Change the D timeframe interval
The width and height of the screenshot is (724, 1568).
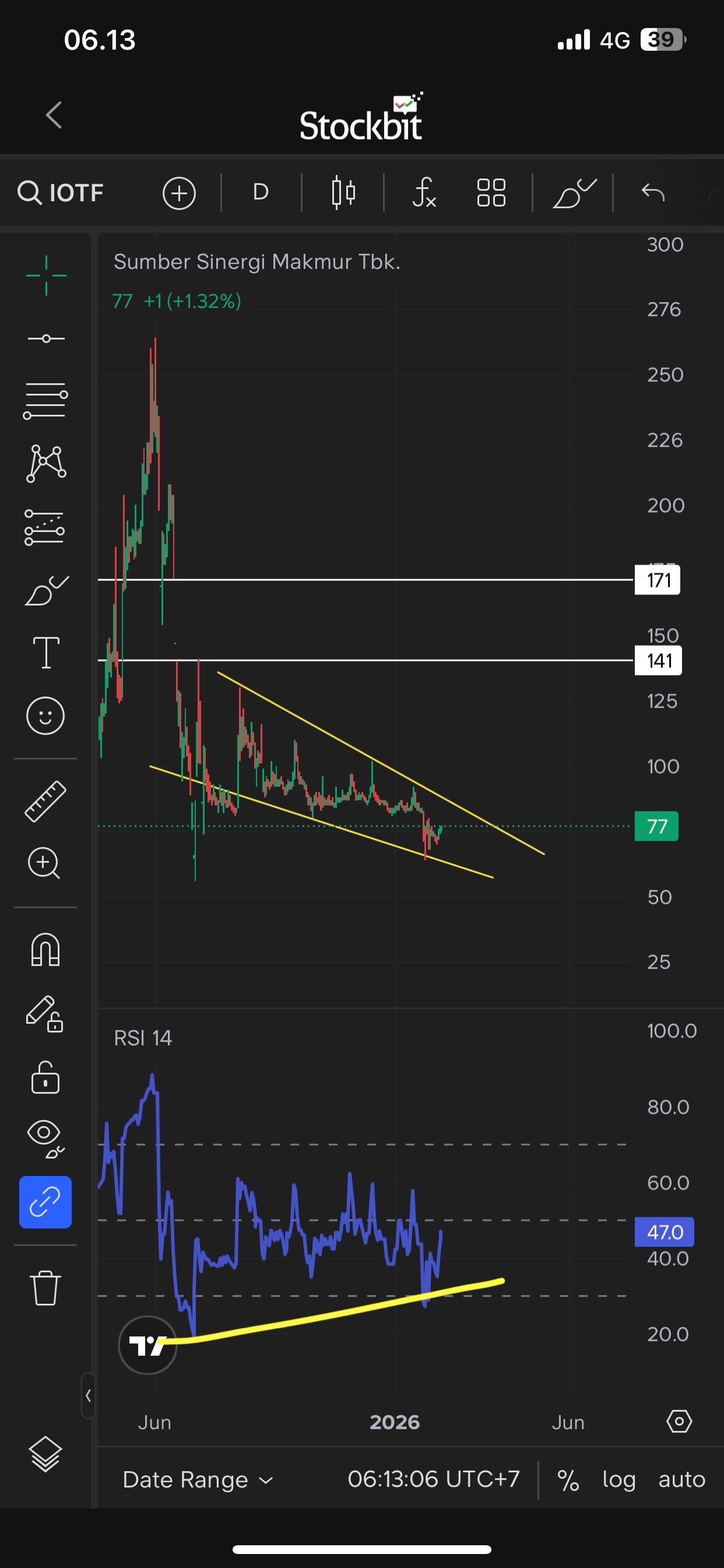[x=261, y=192]
